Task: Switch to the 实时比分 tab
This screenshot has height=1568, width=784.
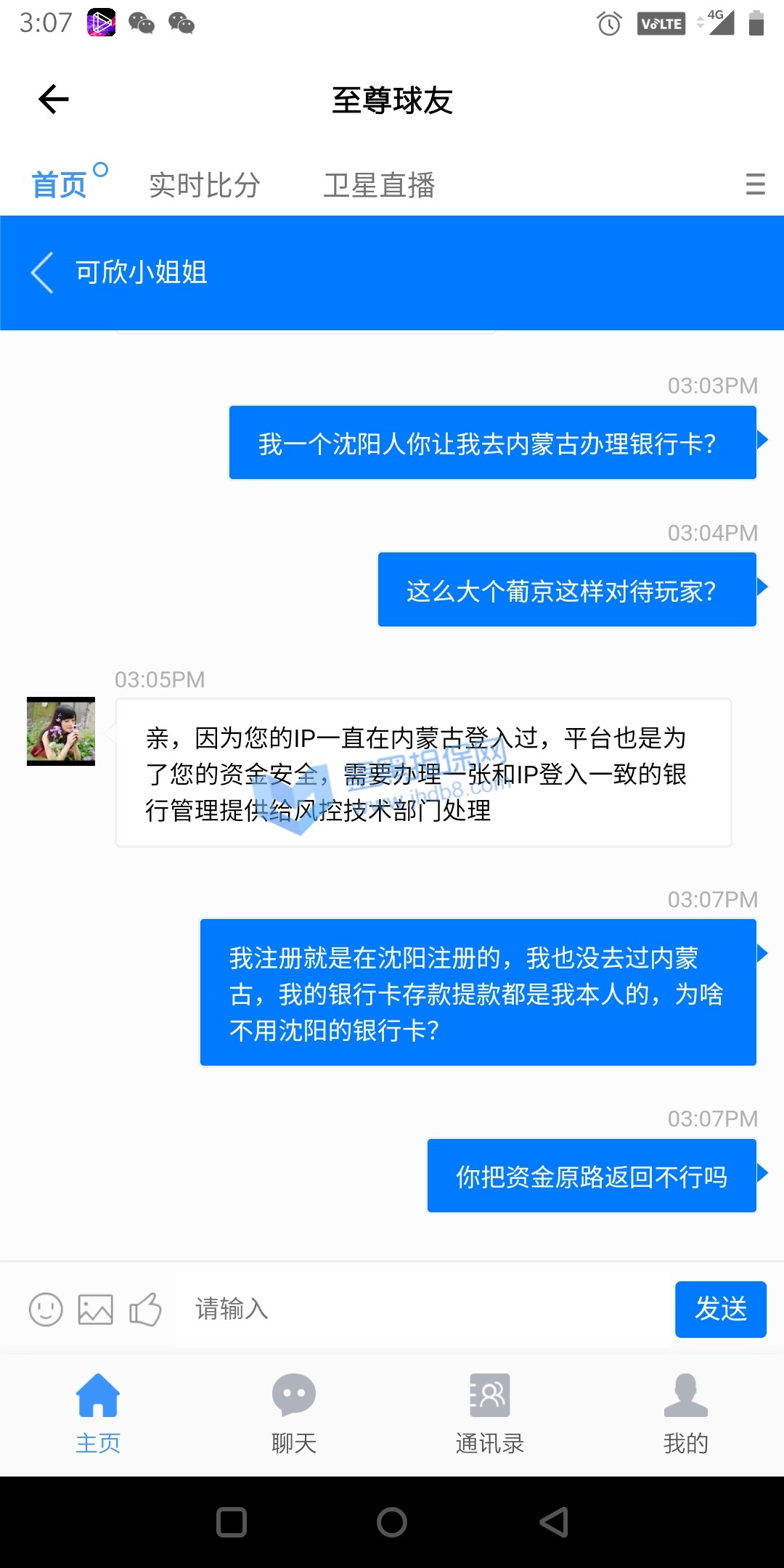Action: click(x=205, y=185)
